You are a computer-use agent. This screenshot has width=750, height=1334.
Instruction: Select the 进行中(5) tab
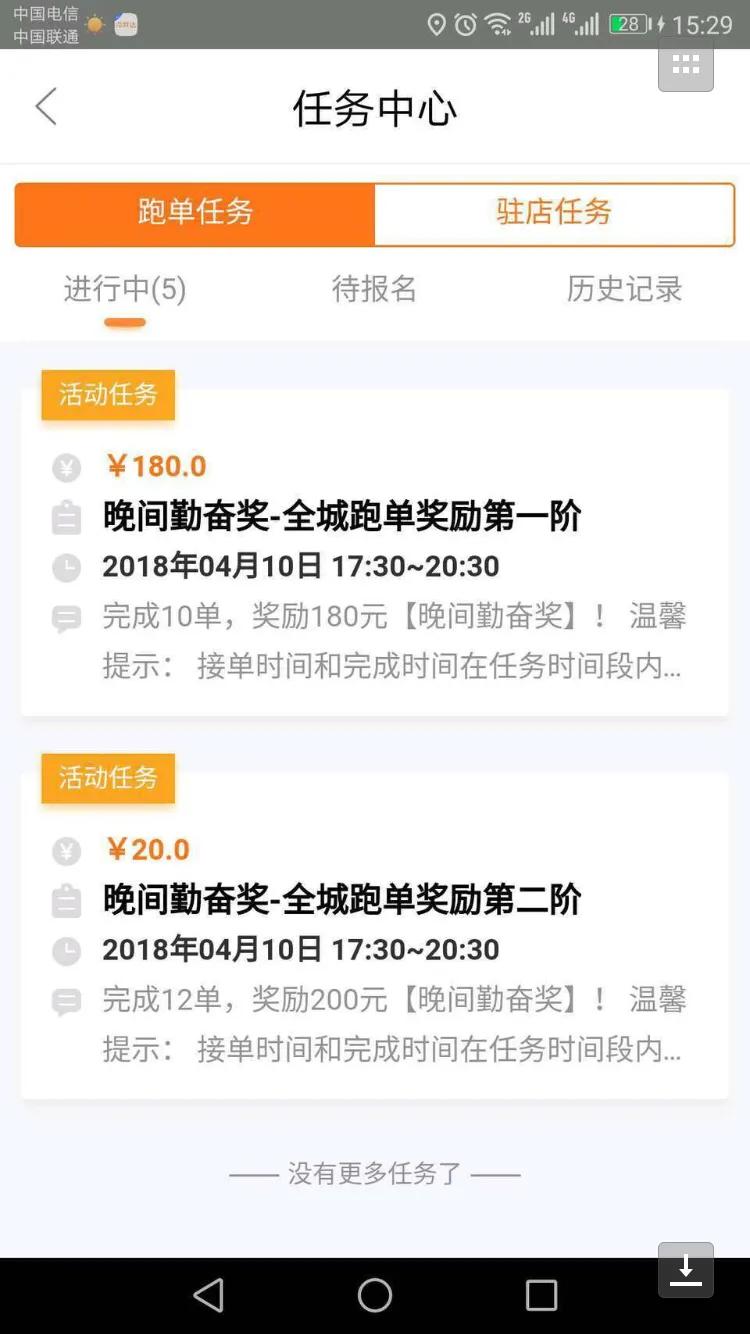point(125,290)
